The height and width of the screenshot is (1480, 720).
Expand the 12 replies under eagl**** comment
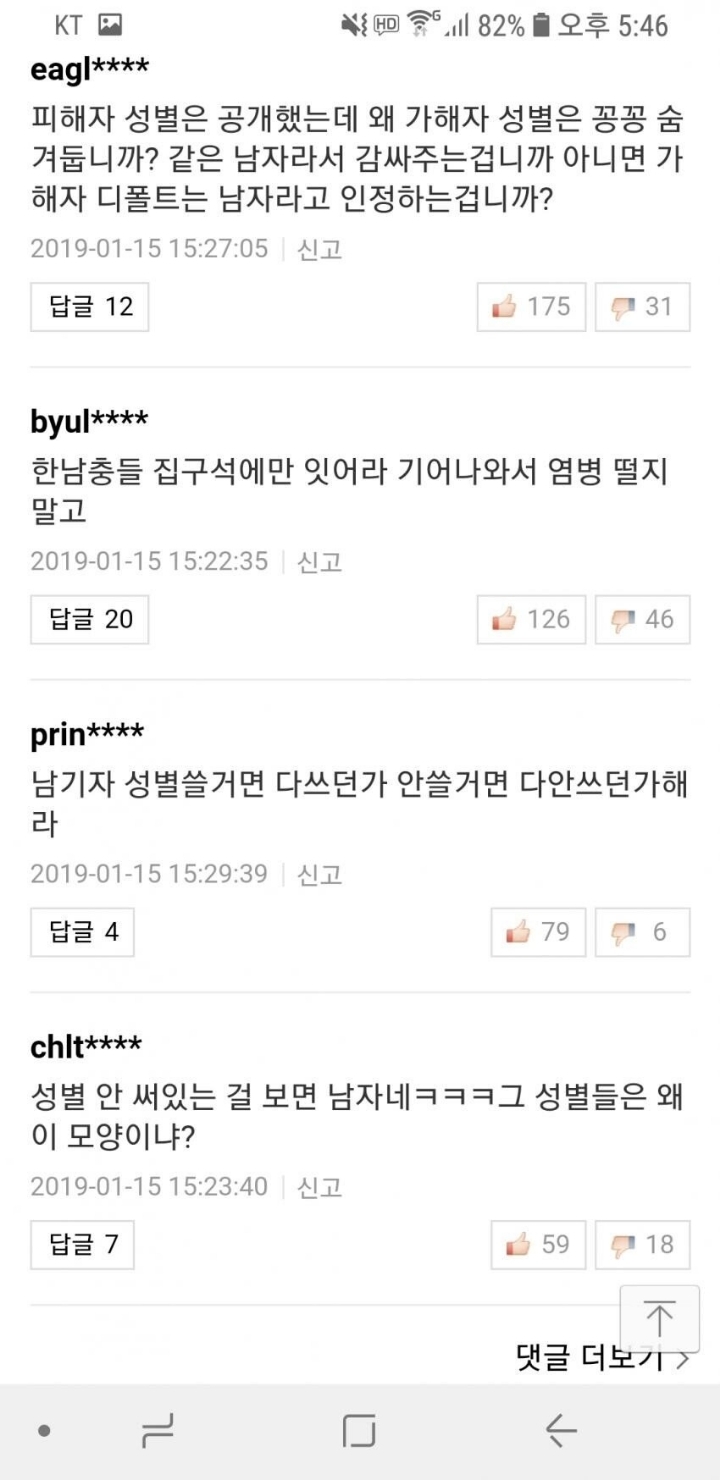(89, 307)
